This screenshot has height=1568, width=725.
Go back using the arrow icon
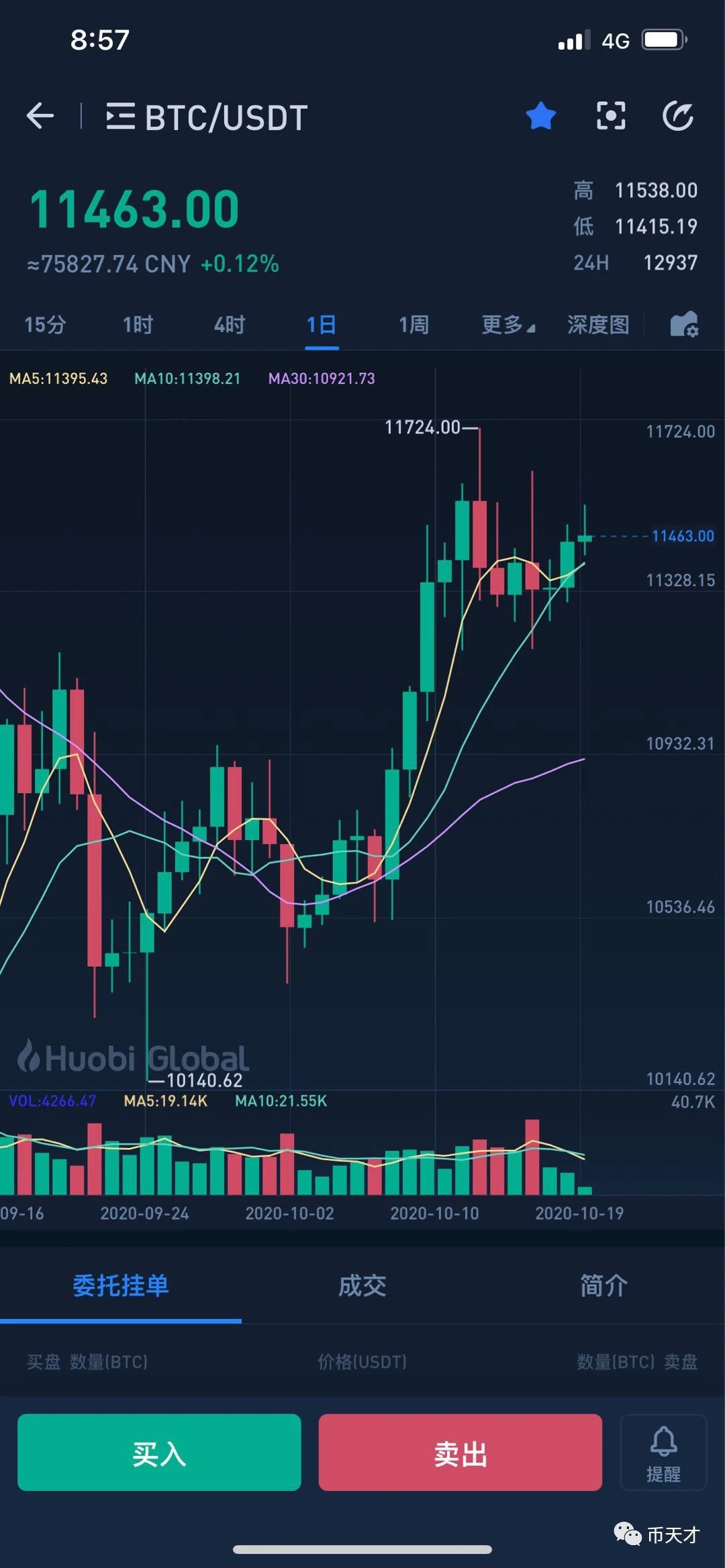[40, 116]
